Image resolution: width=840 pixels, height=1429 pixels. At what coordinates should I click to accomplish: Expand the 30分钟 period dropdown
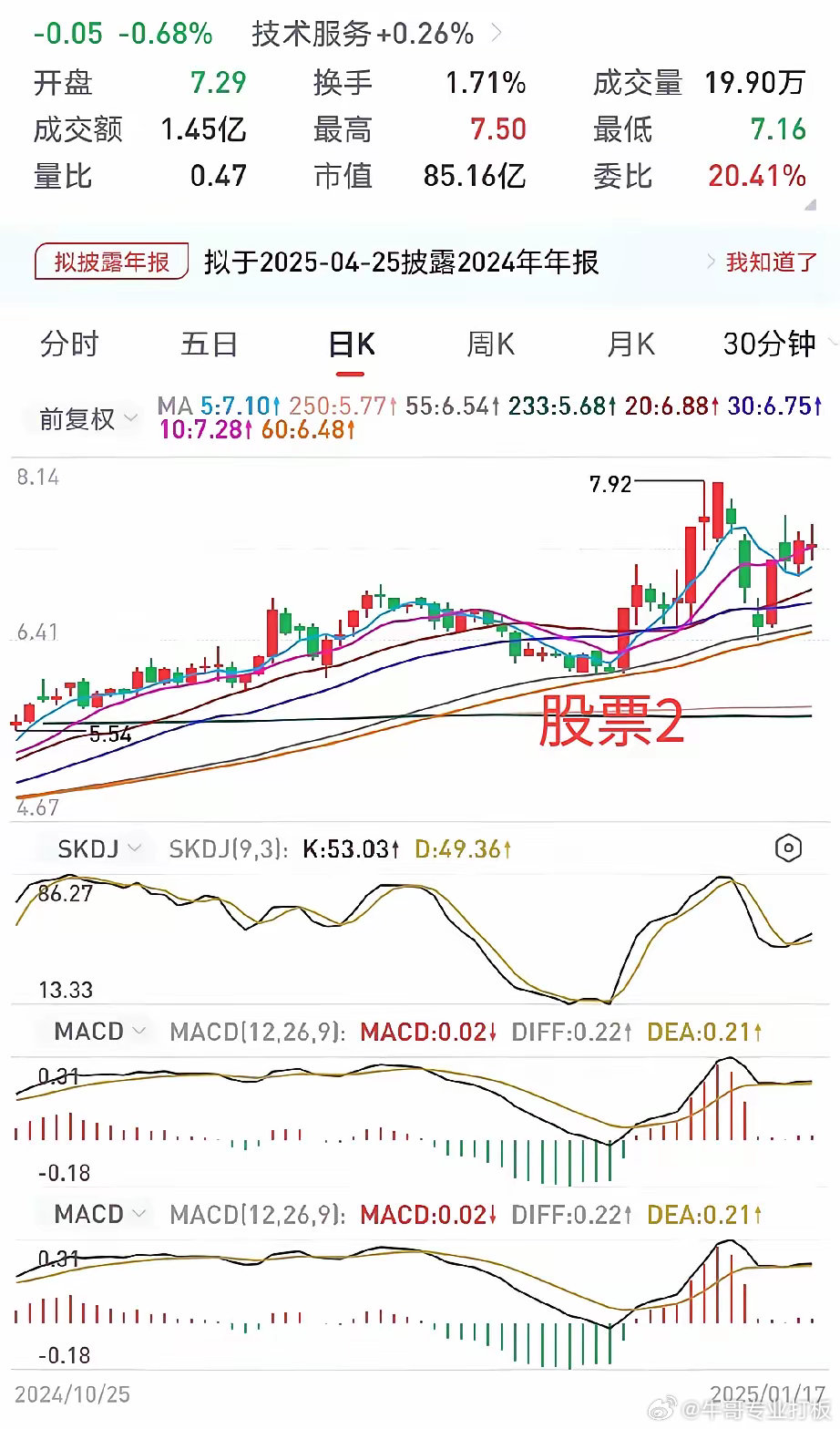point(773,344)
